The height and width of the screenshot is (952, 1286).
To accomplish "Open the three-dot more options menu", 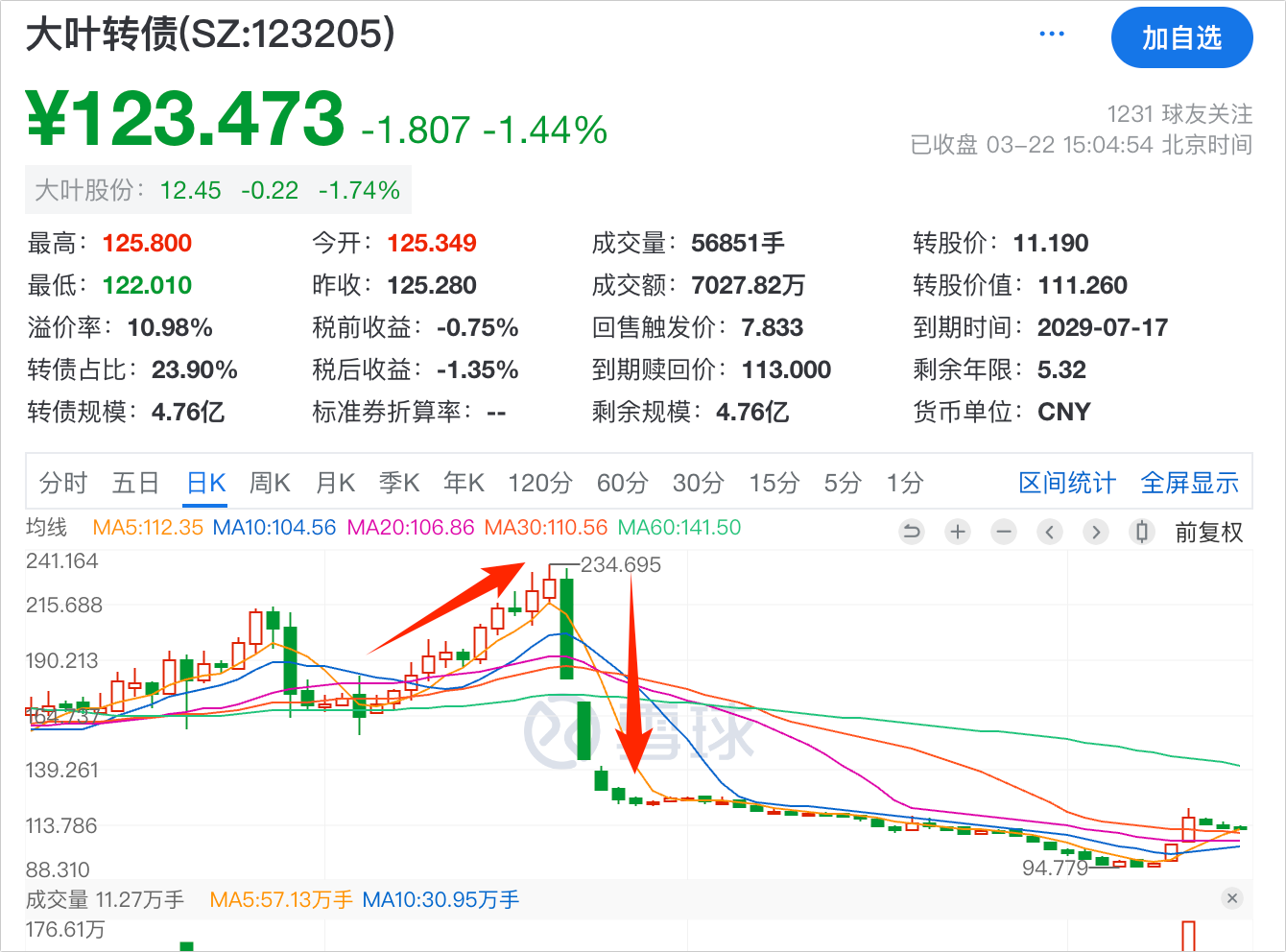I will (1052, 35).
